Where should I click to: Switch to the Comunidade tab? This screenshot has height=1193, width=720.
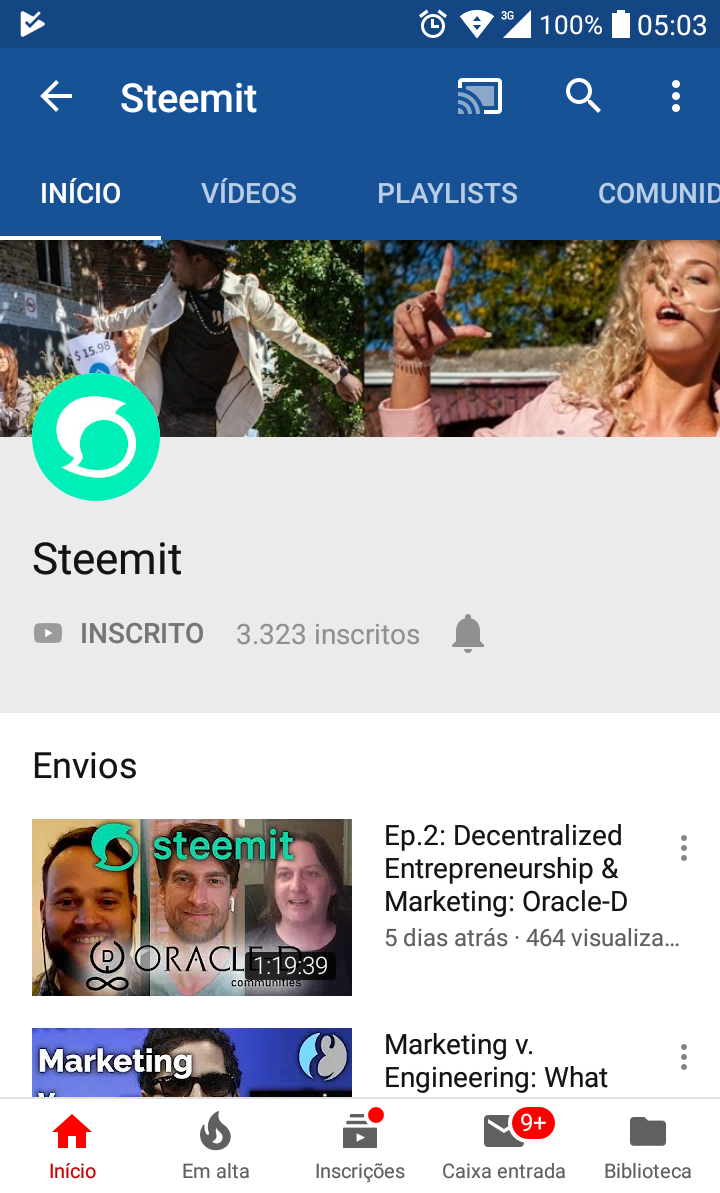pyautogui.click(x=658, y=193)
